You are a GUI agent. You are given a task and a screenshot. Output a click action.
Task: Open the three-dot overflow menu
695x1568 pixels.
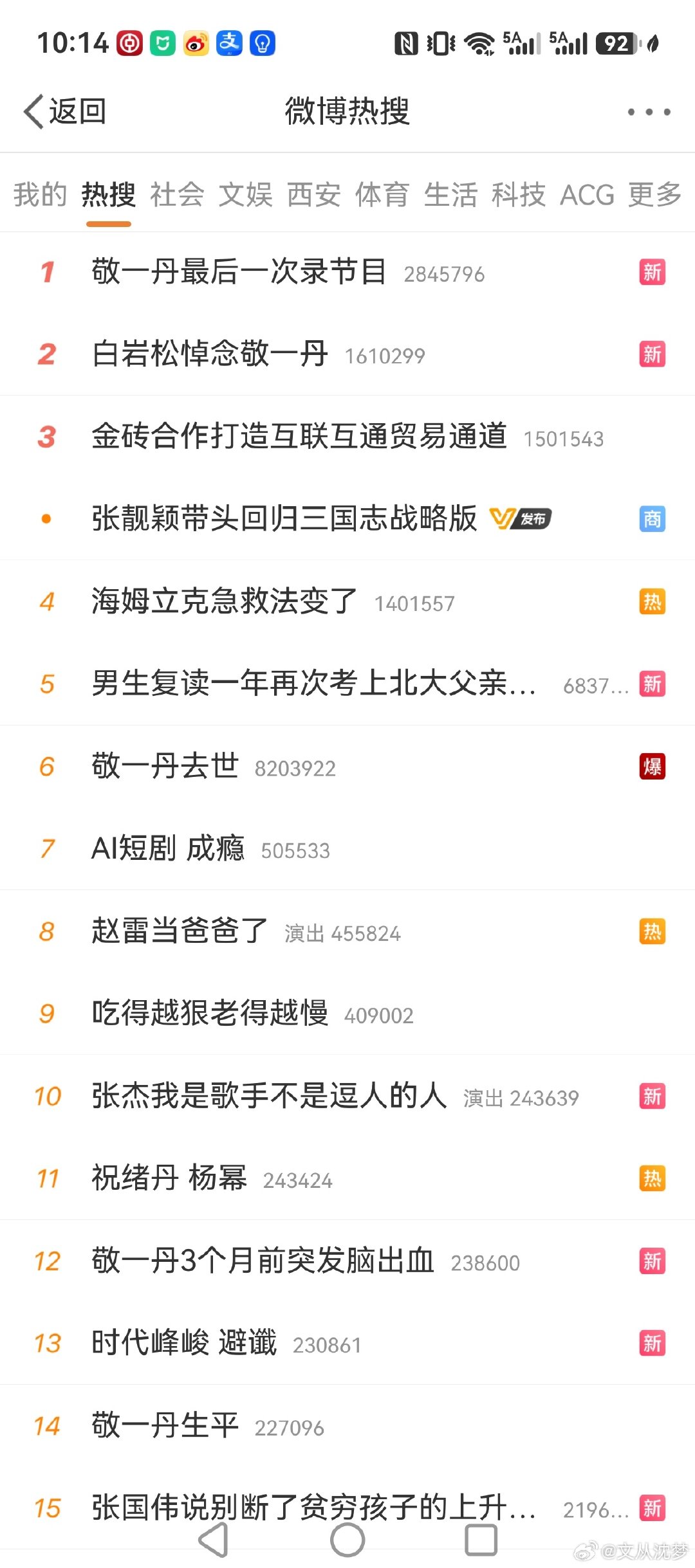point(649,112)
